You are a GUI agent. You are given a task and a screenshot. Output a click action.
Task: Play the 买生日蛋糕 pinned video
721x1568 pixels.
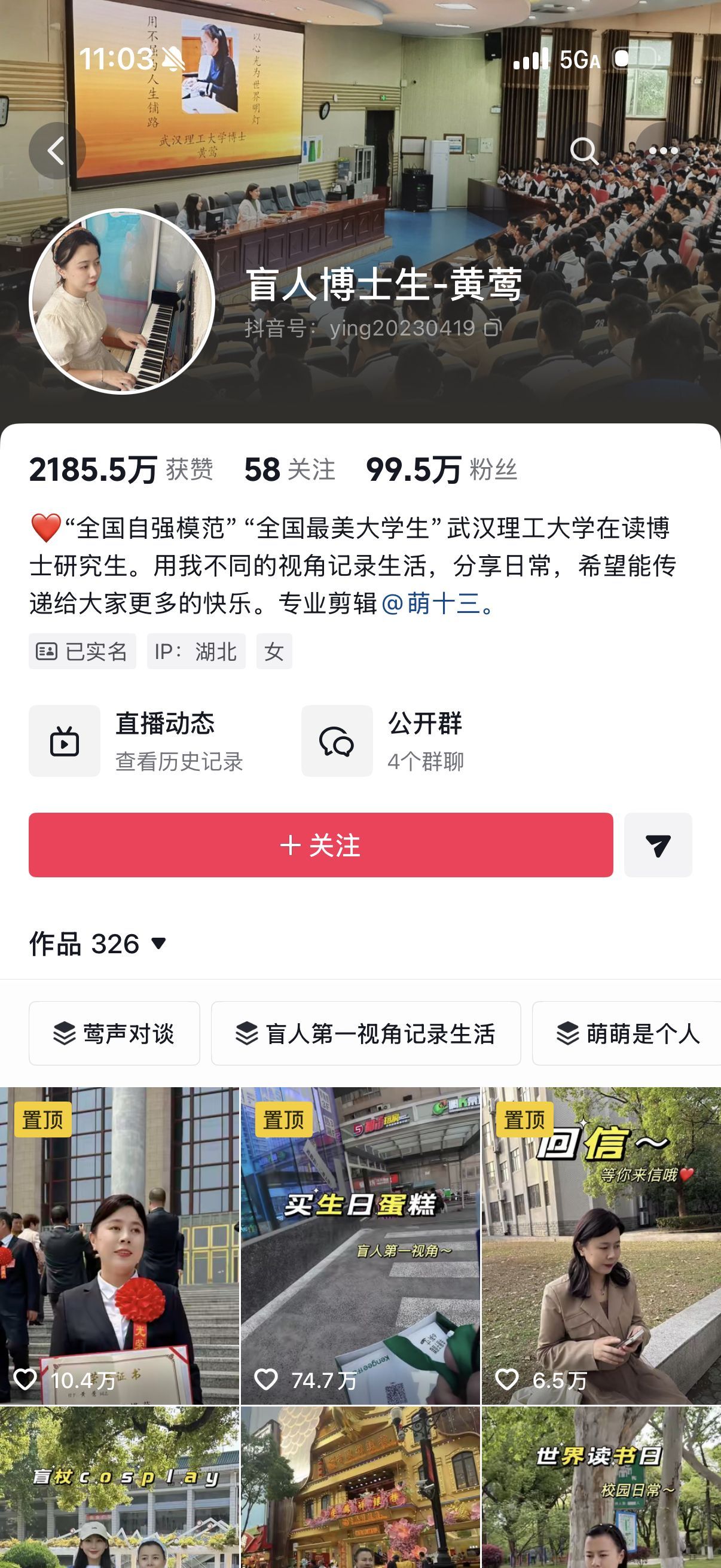click(x=360, y=1246)
